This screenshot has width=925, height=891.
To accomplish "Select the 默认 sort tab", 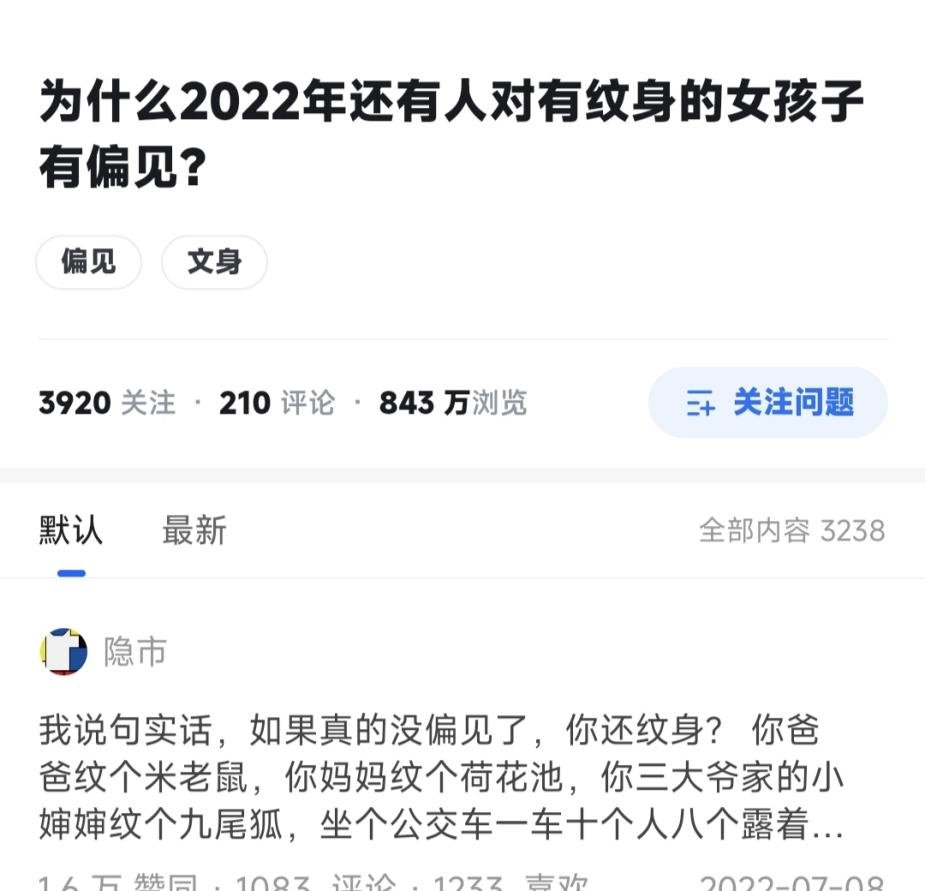I will click(70, 530).
